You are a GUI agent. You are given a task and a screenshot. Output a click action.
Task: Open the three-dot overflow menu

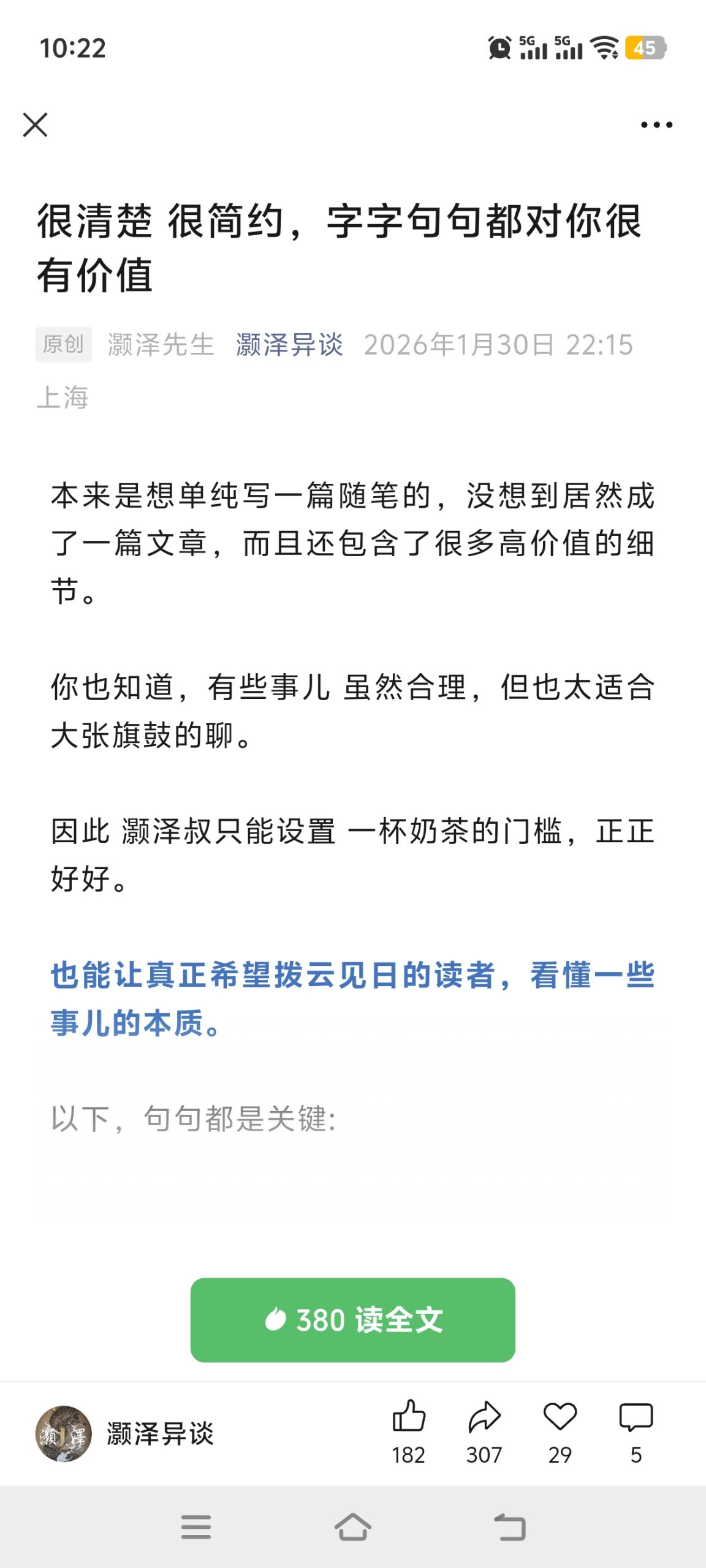click(656, 125)
